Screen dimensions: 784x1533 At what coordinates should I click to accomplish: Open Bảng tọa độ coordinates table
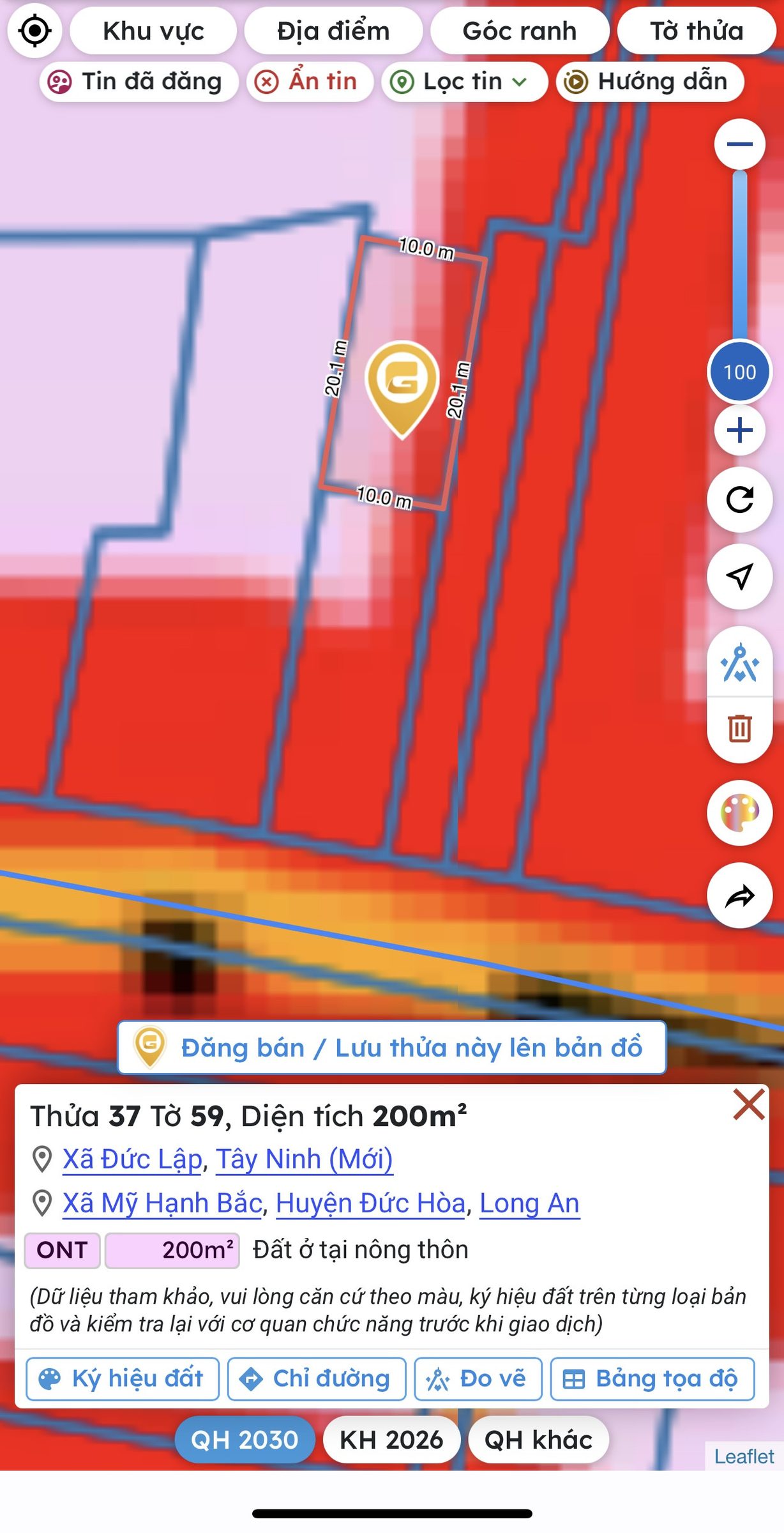[x=652, y=1378]
